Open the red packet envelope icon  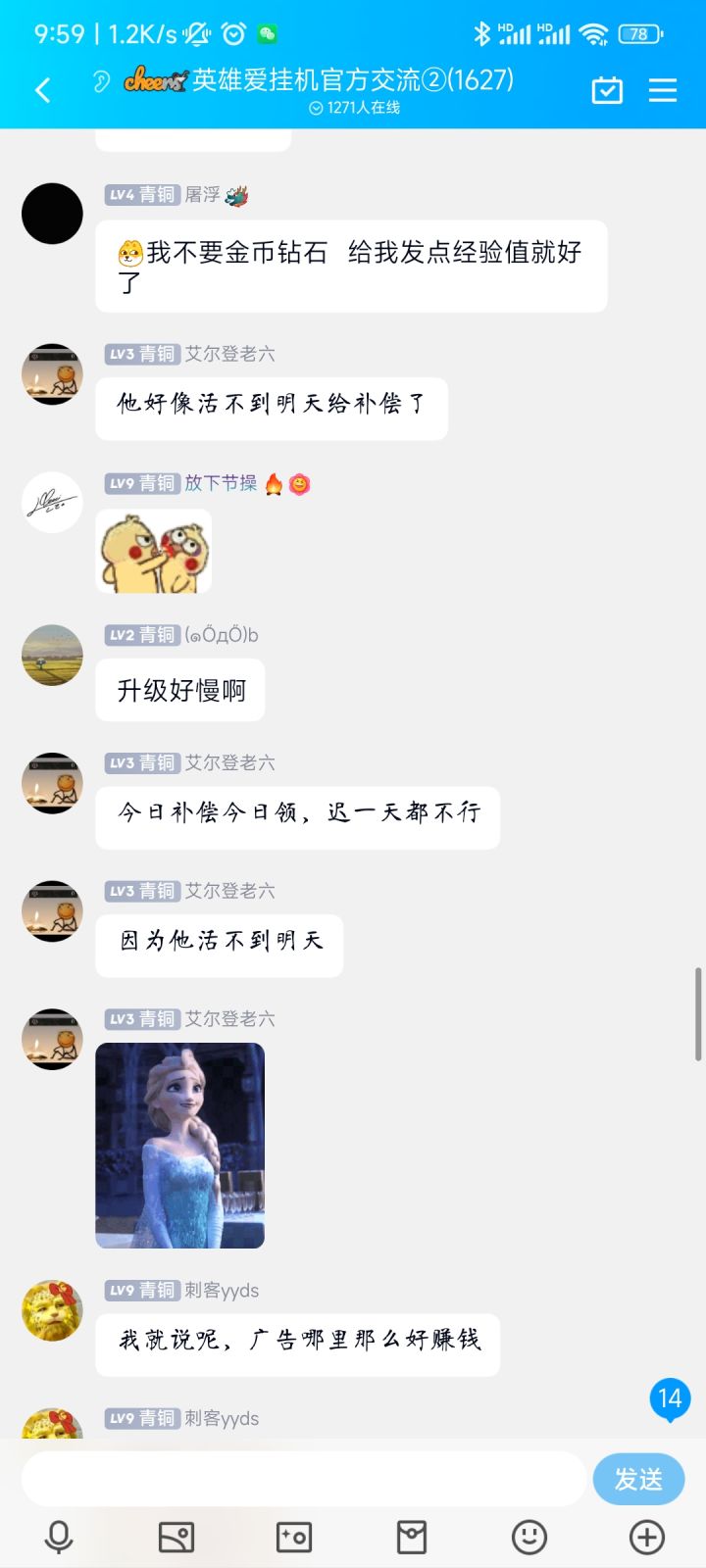point(412,1537)
